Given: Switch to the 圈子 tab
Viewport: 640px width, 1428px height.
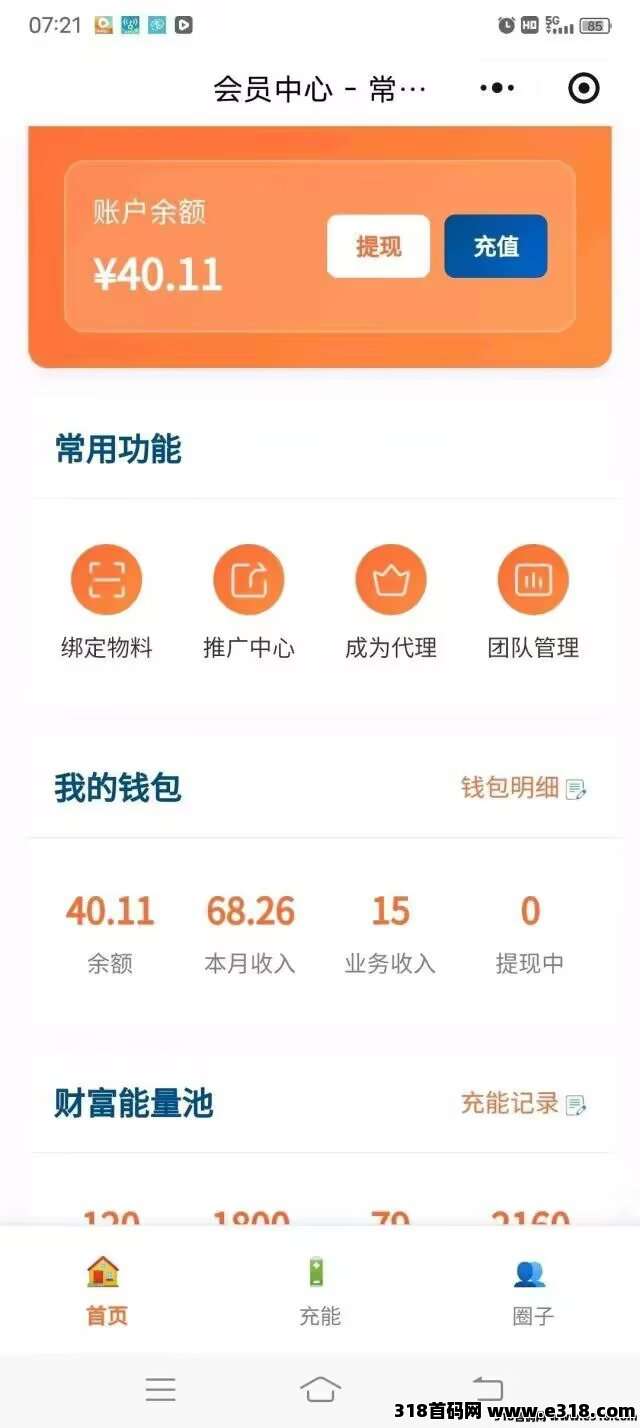Looking at the screenshot, I should pyautogui.click(x=532, y=1290).
